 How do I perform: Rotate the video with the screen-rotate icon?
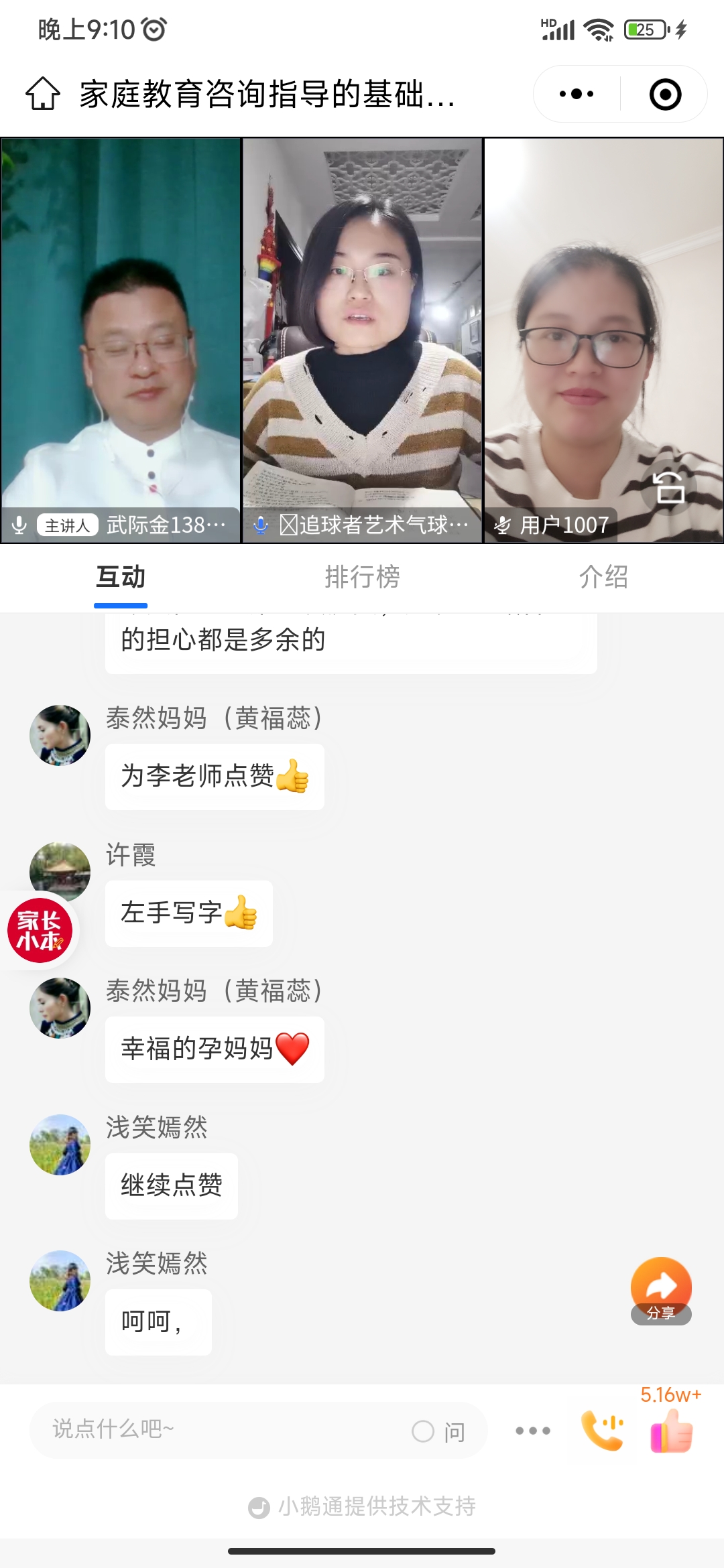669,487
